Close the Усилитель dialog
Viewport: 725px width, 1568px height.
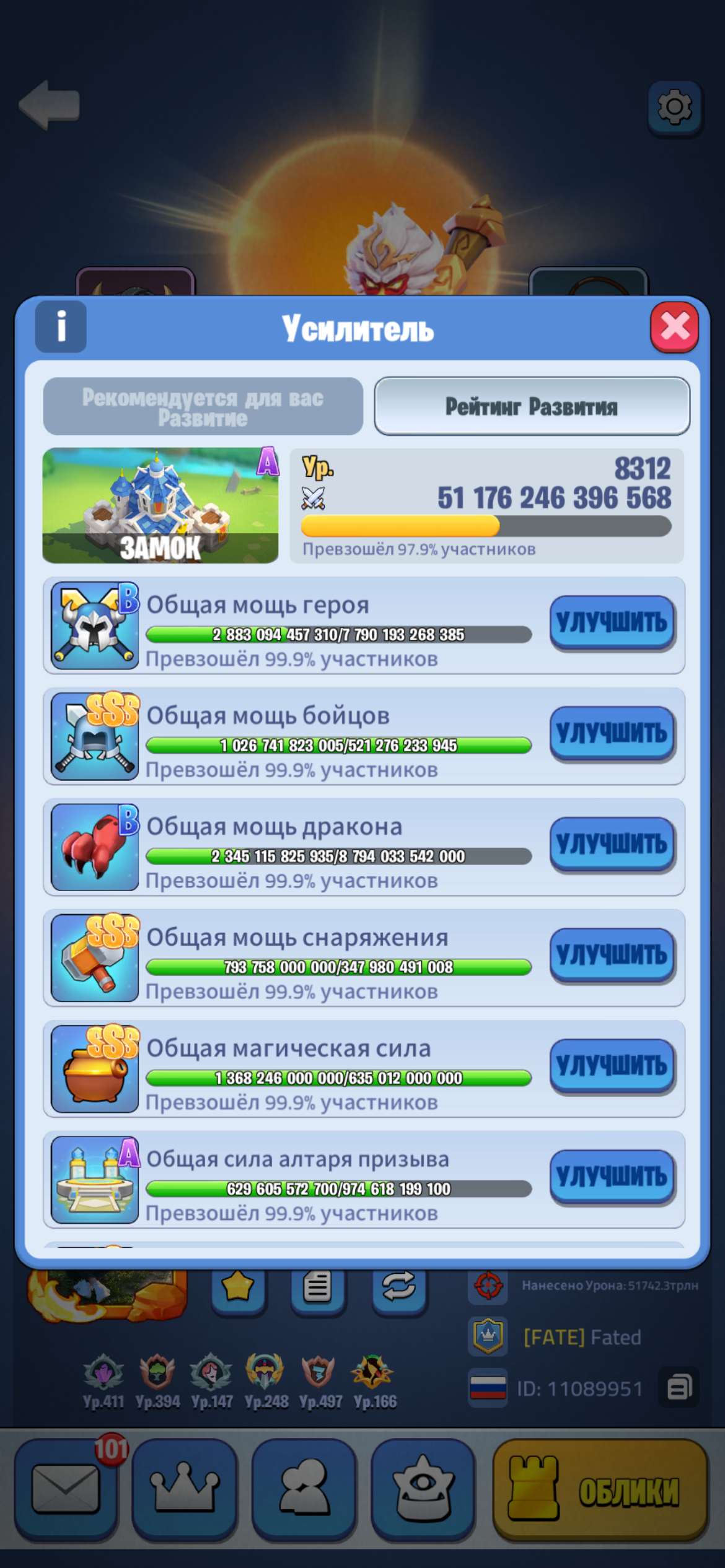coord(674,326)
